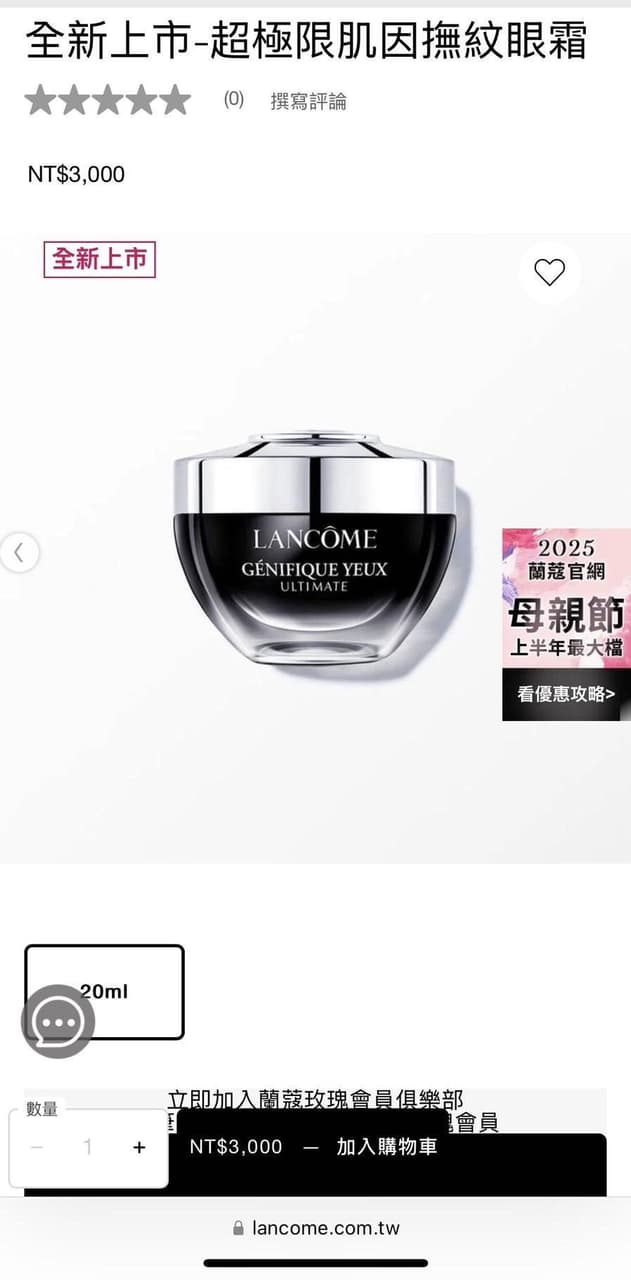Increase quantity with the plus button
The width and height of the screenshot is (631, 1280).
click(x=139, y=1148)
